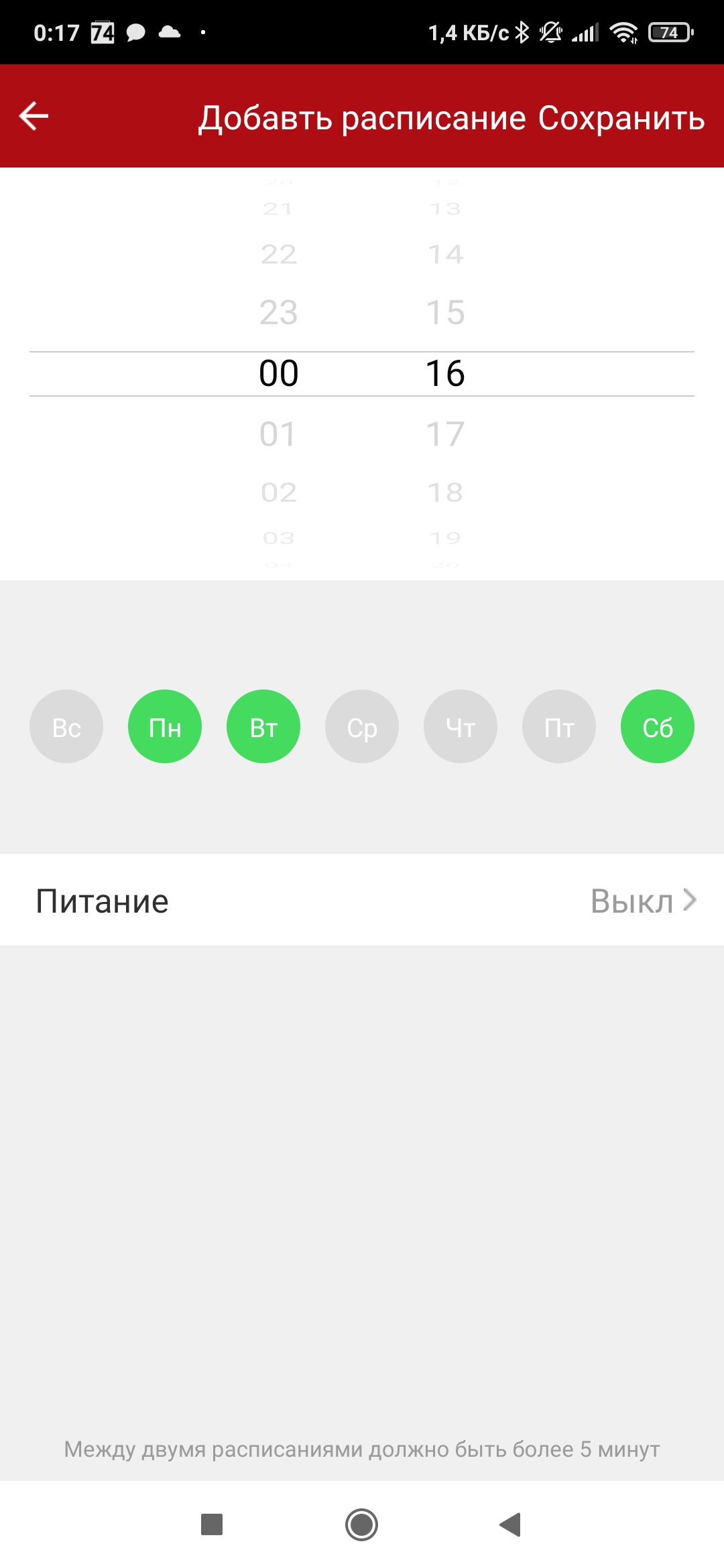Add Thursday (Чт) to the schedule
Viewport: 724px width, 1568px height.
pyautogui.click(x=461, y=726)
